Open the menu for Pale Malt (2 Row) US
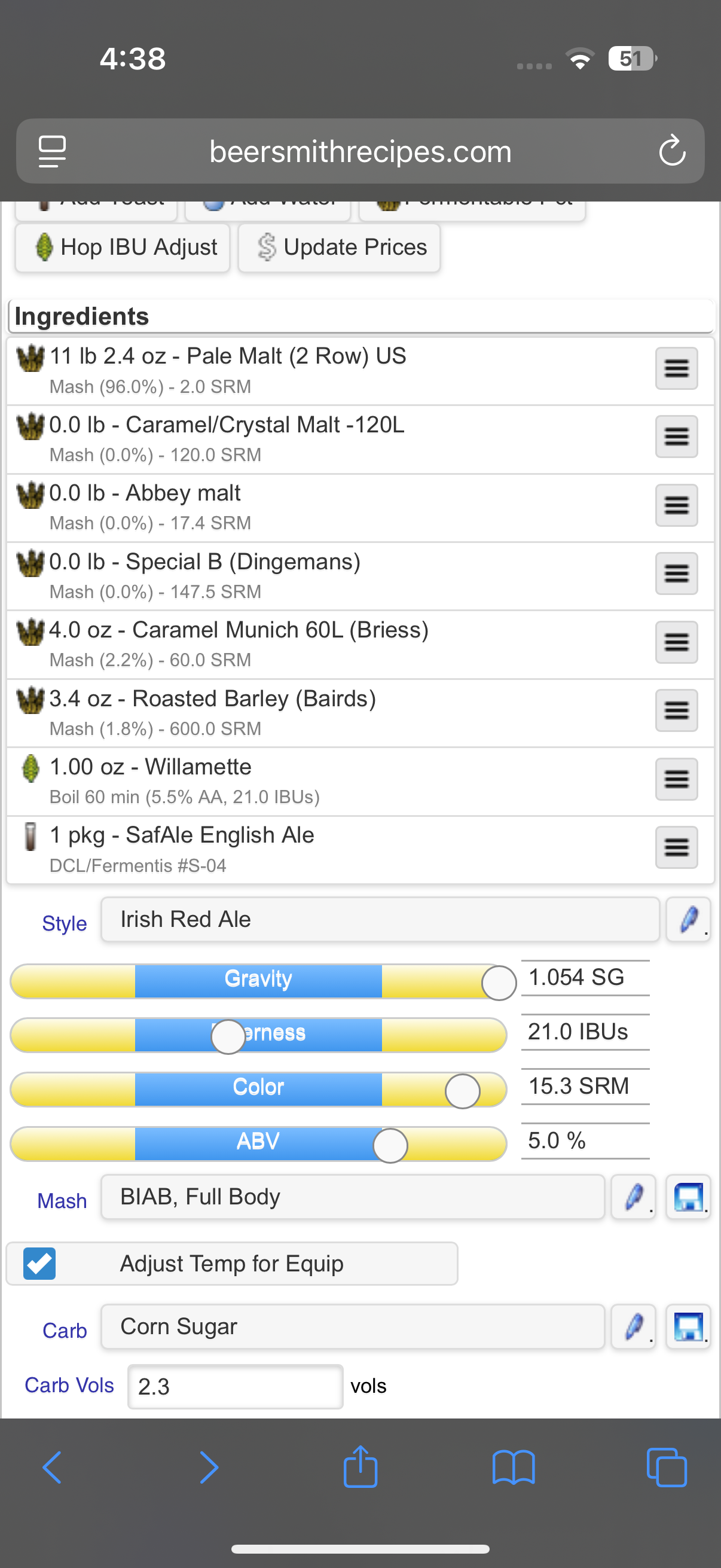 (x=676, y=368)
